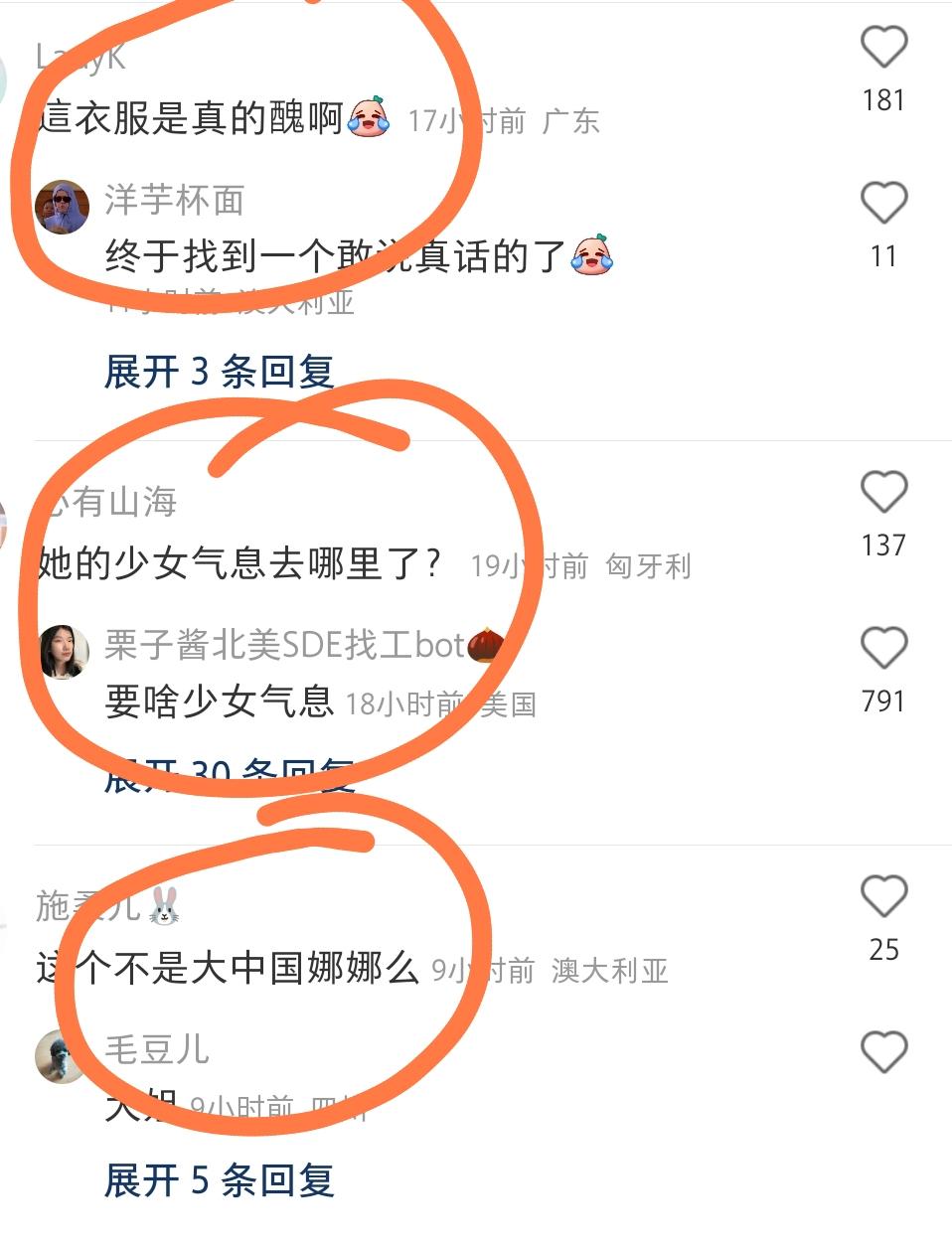952x1246 pixels.
Task: Like 洋芋杯面's reply
Action: 883,204
